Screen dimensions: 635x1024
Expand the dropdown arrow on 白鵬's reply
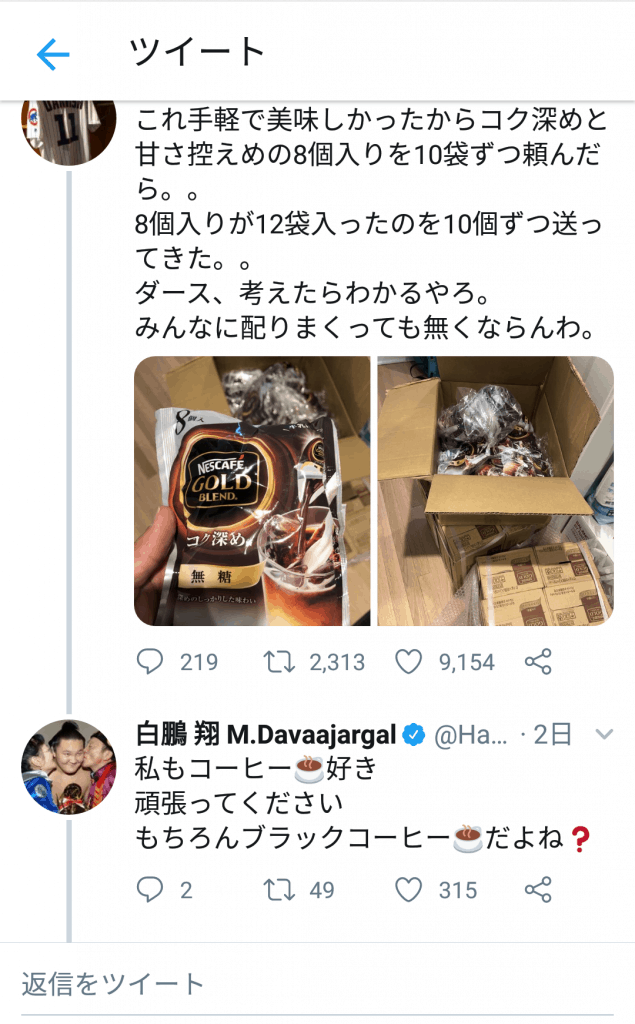(x=604, y=735)
